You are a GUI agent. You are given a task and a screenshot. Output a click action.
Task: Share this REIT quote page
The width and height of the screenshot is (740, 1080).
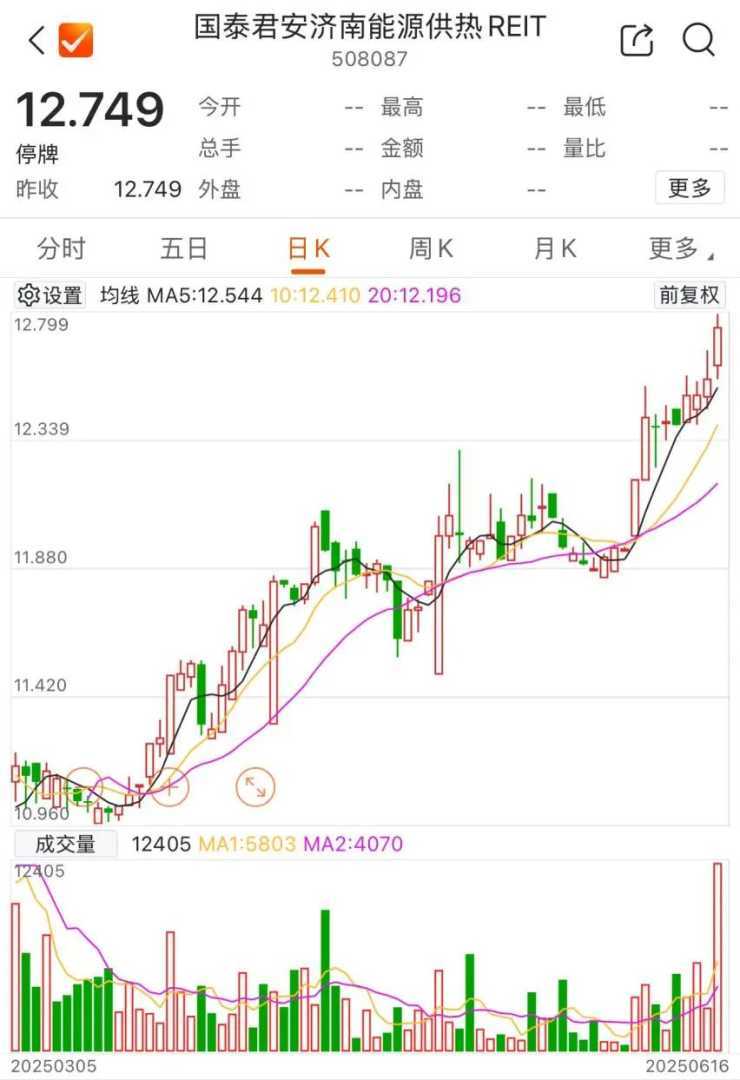pos(637,40)
